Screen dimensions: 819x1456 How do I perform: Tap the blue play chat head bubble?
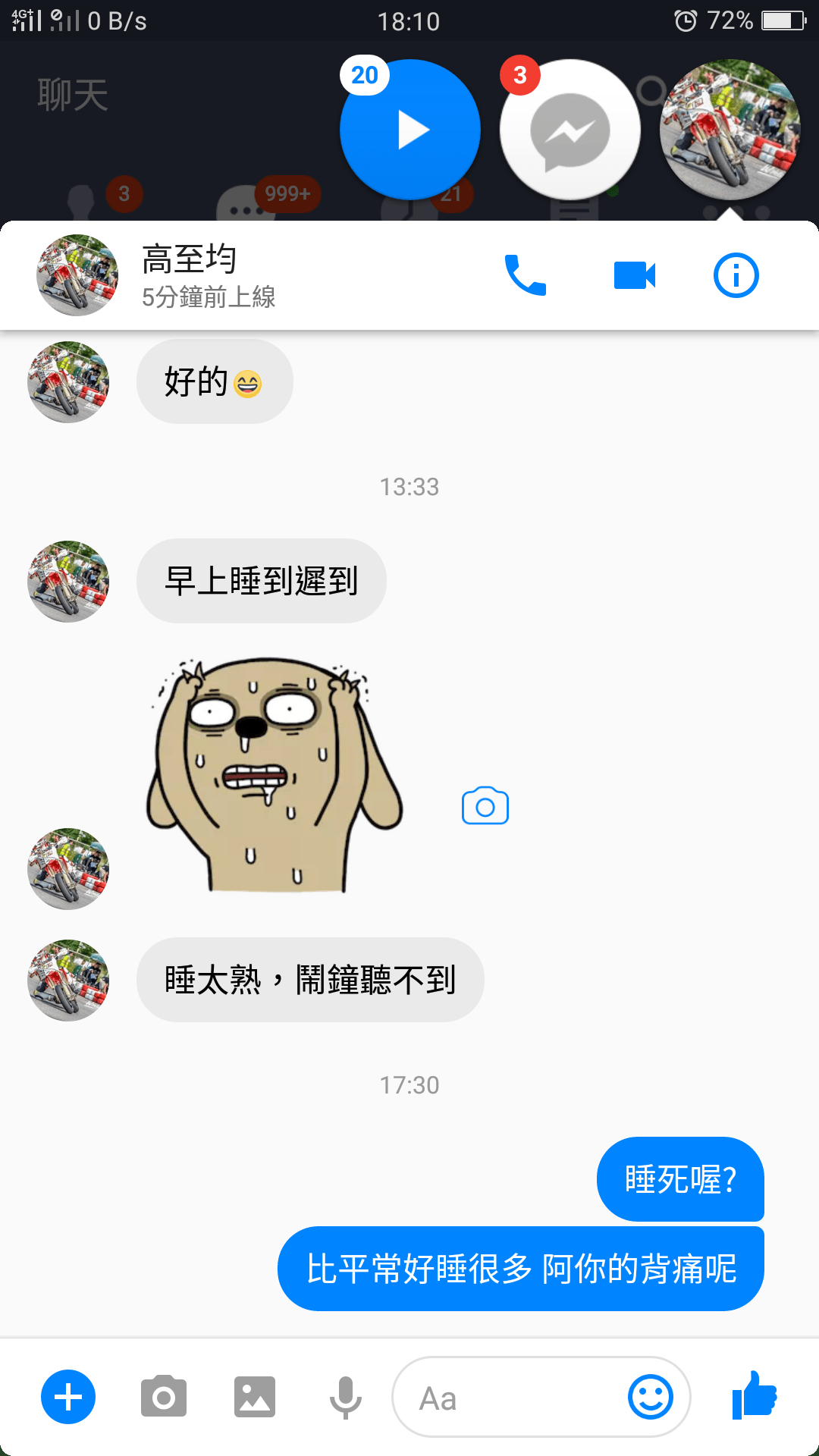(410, 130)
